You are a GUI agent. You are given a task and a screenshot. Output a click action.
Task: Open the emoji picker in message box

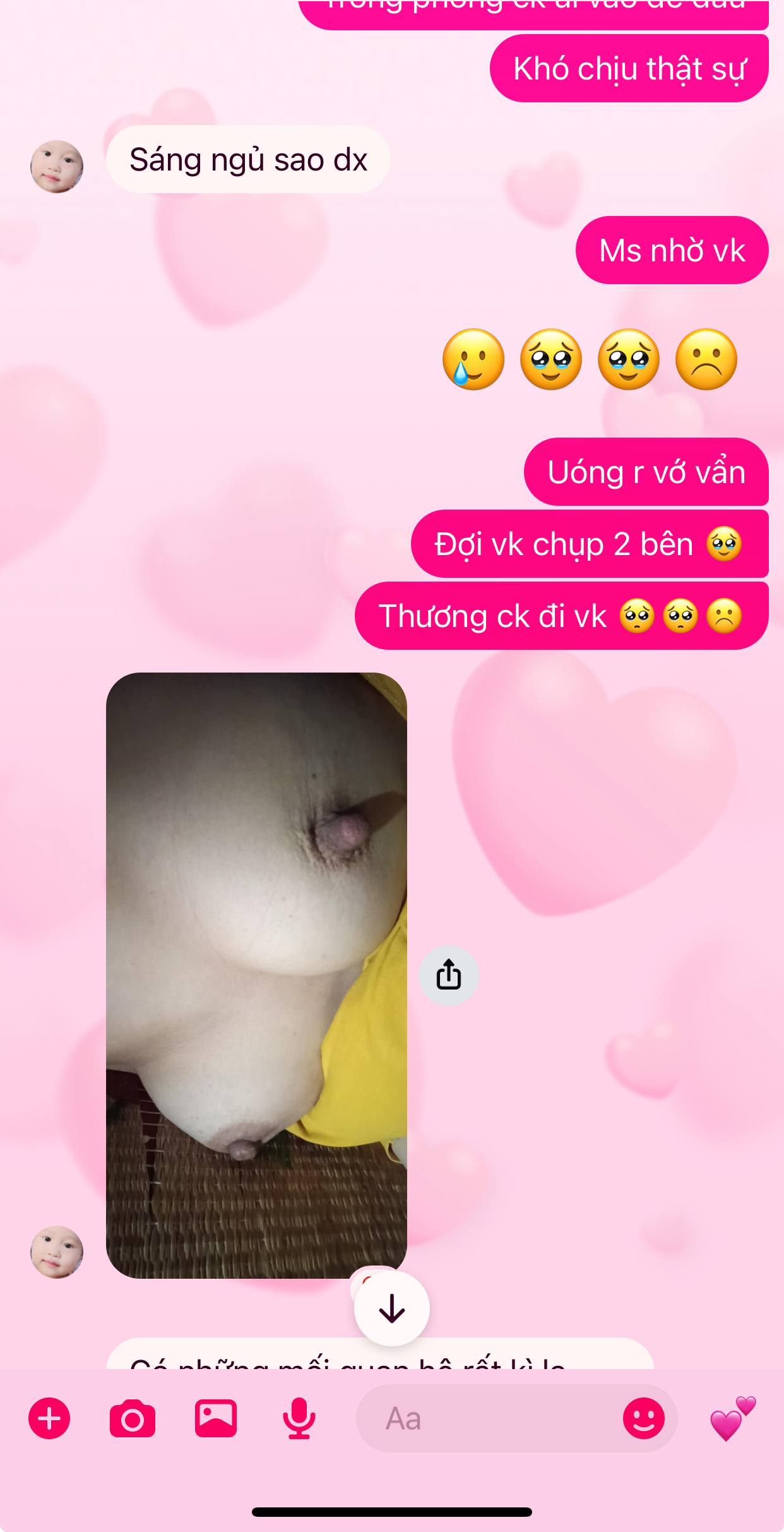(x=643, y=1418)
